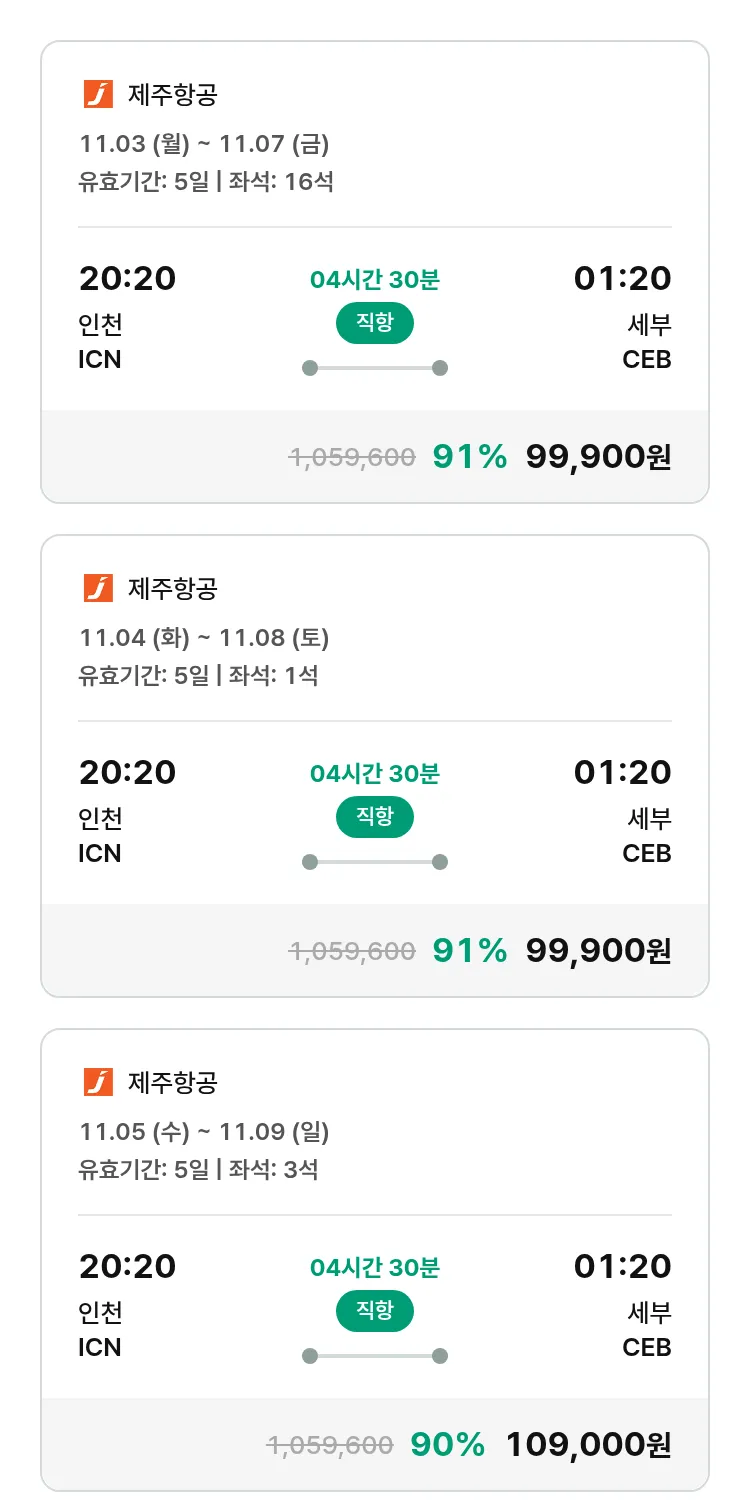Click the arrival dot on the third route line
This screenshot has width=750, height=1510.
pos(440,1356)
